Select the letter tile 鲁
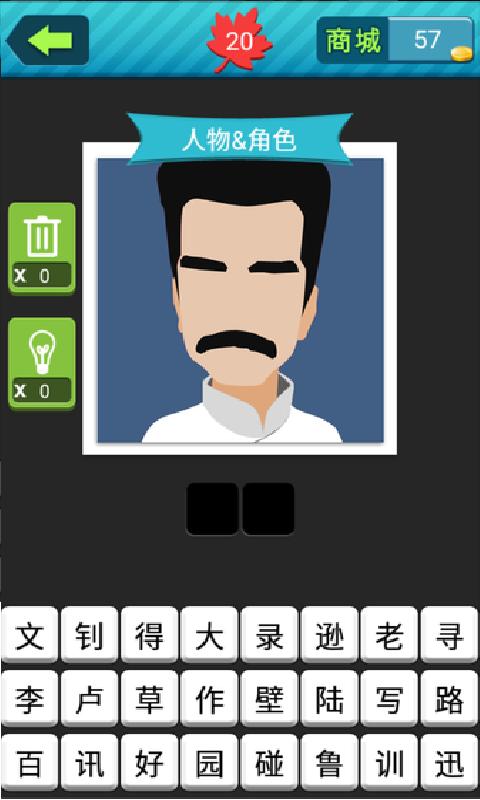The image size is (480, 800). click(x=329, y=762)
